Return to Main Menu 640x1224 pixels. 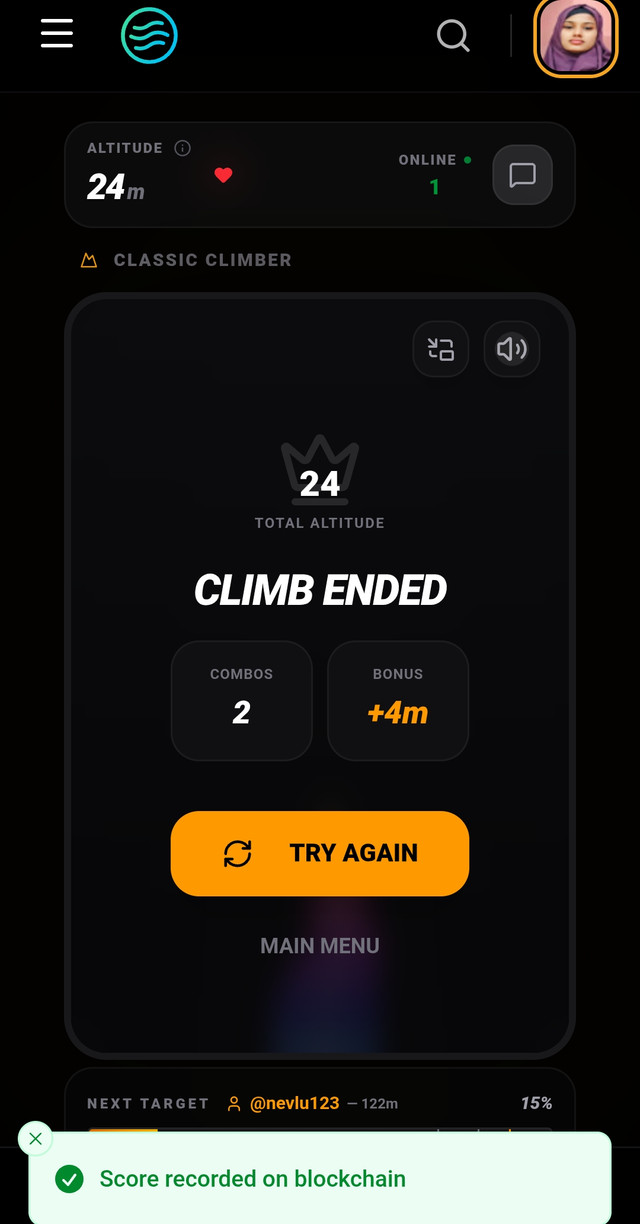point(320,945)
